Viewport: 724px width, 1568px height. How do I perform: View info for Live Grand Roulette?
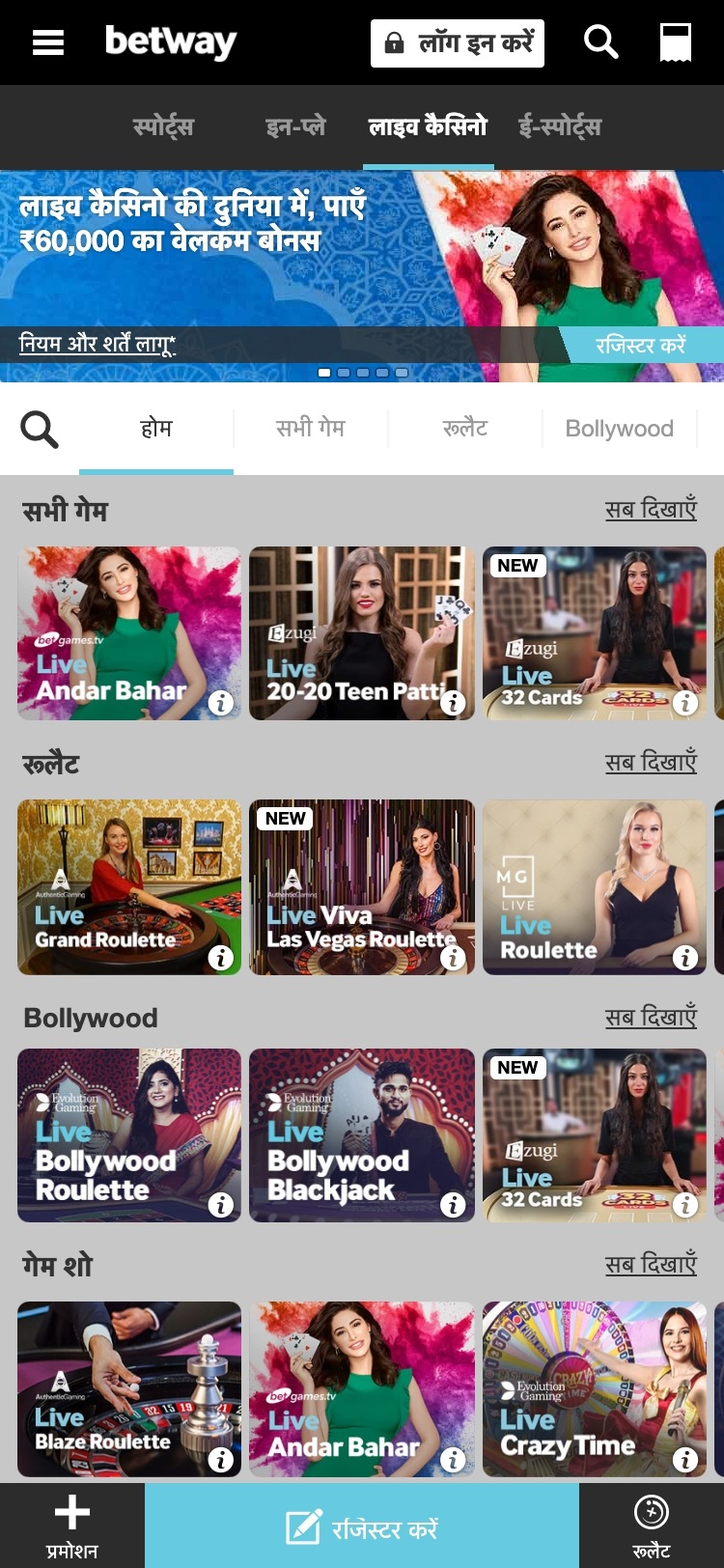220,957
